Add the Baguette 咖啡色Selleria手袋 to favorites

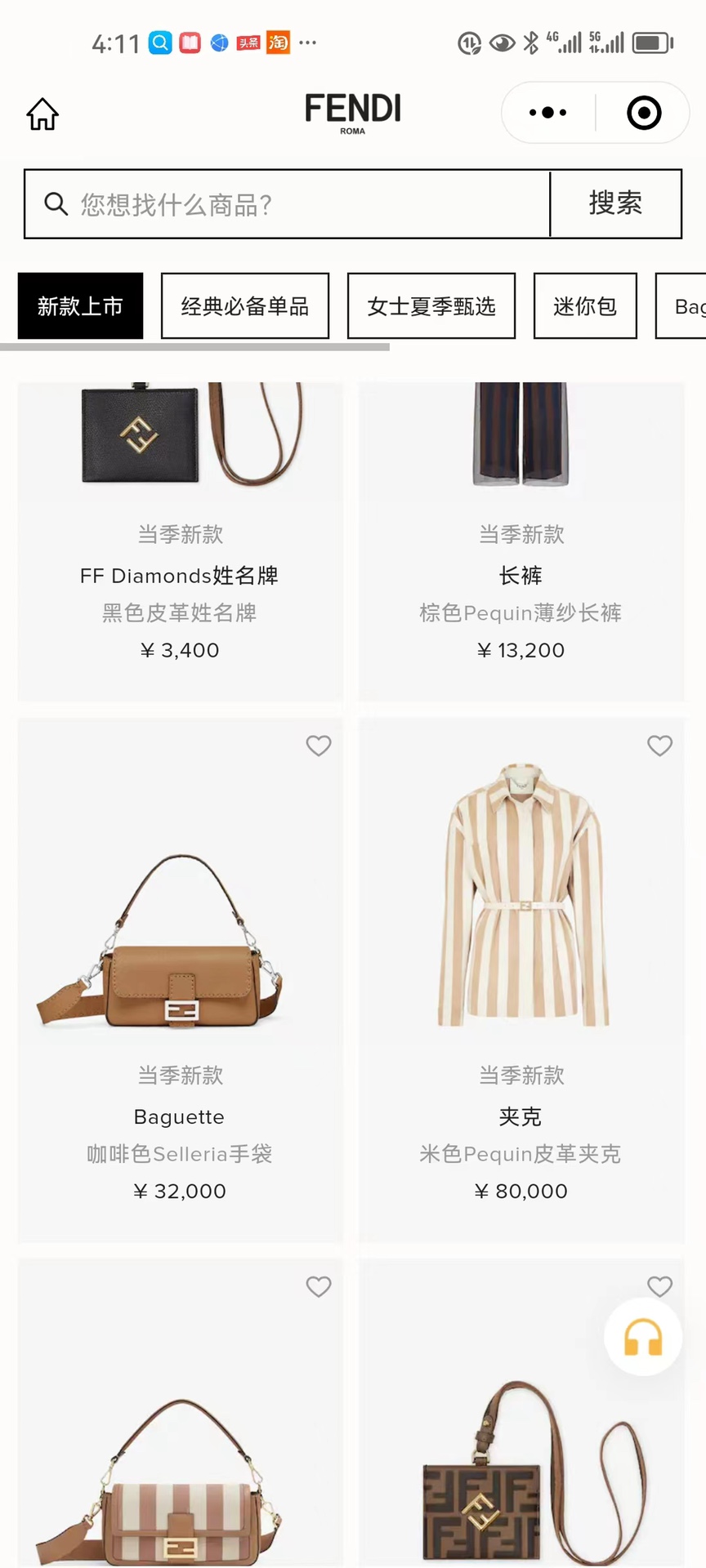pos(319,746)
